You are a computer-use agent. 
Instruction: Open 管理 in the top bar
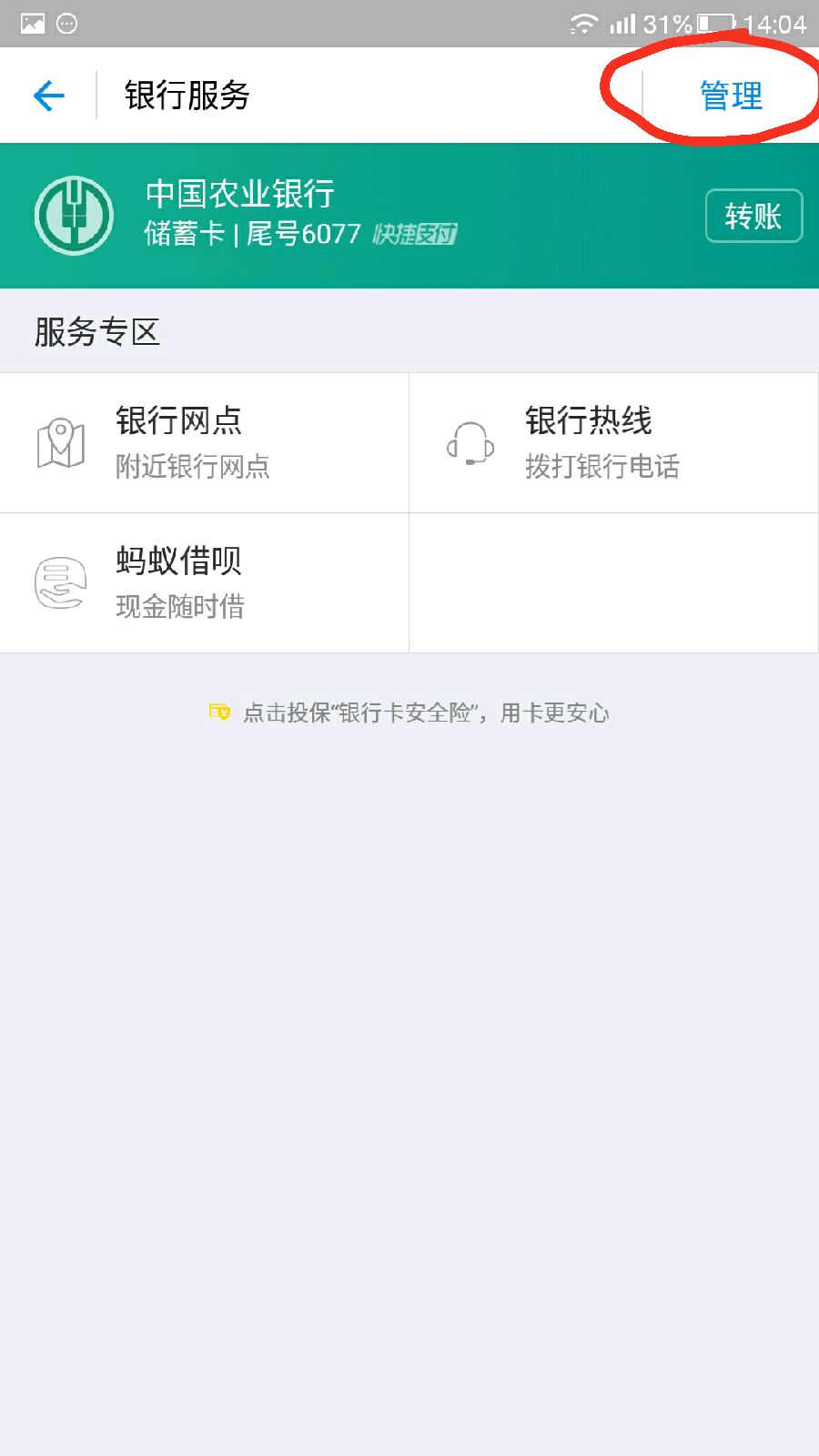click(731, 96)
